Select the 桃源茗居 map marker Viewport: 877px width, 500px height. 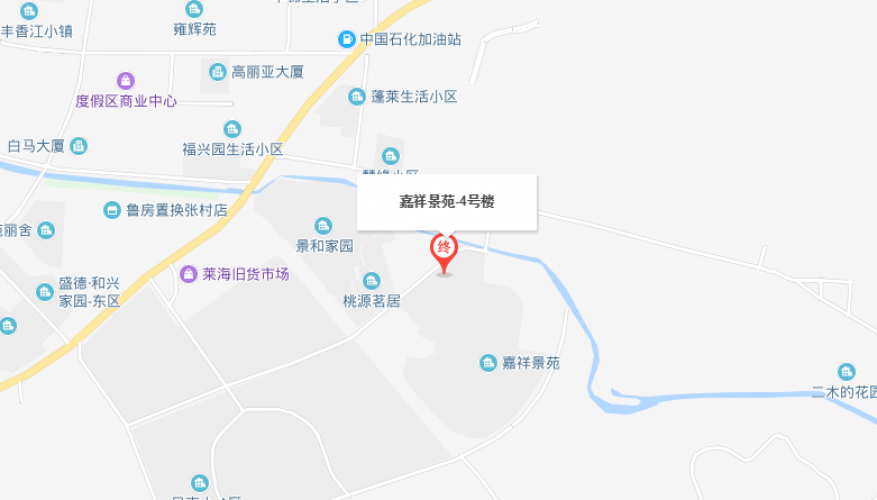(371, 282)
